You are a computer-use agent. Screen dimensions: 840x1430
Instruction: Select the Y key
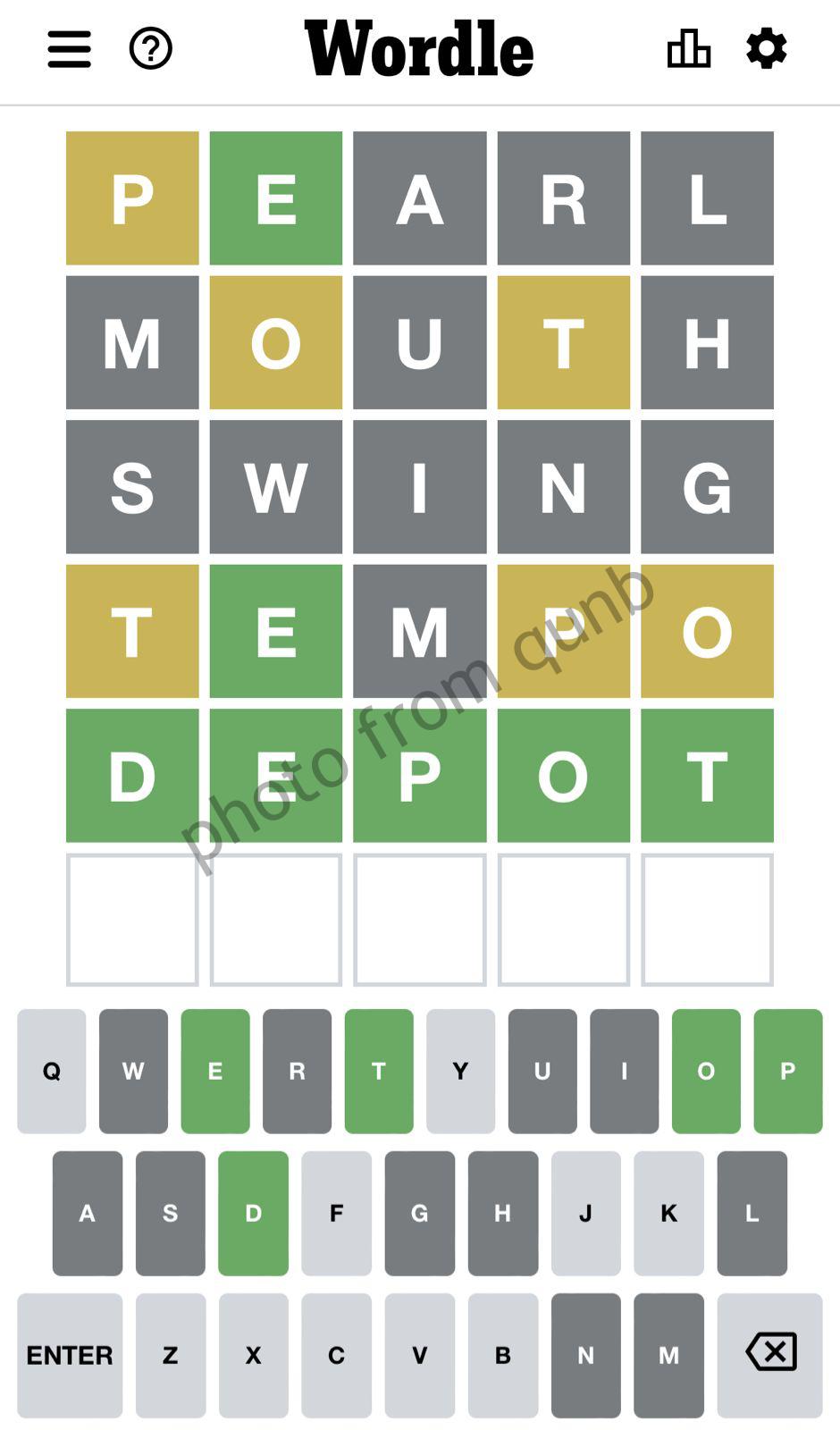point(460,1071)
